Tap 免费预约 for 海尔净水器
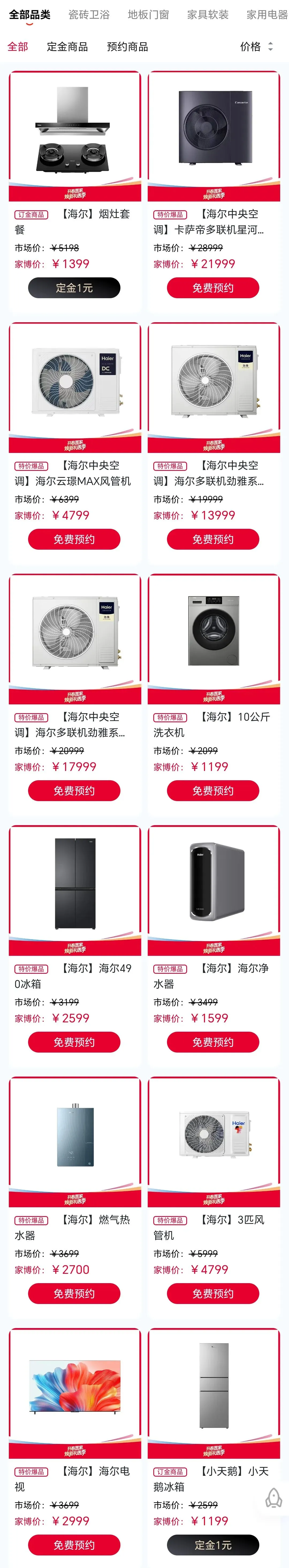 pyautogui.click(x=213, y=1042)
